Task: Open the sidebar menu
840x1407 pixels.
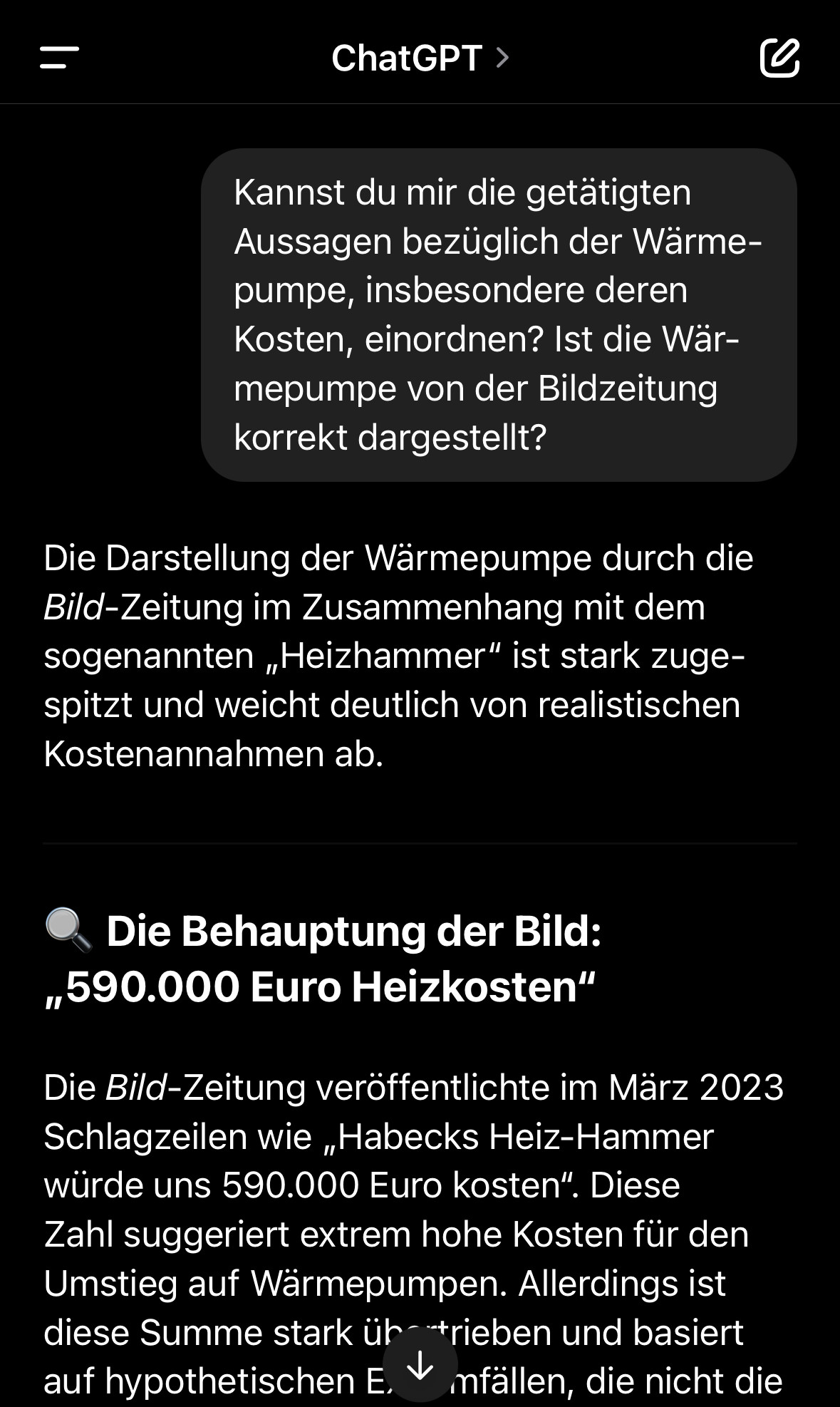Action: click(59, 58)
